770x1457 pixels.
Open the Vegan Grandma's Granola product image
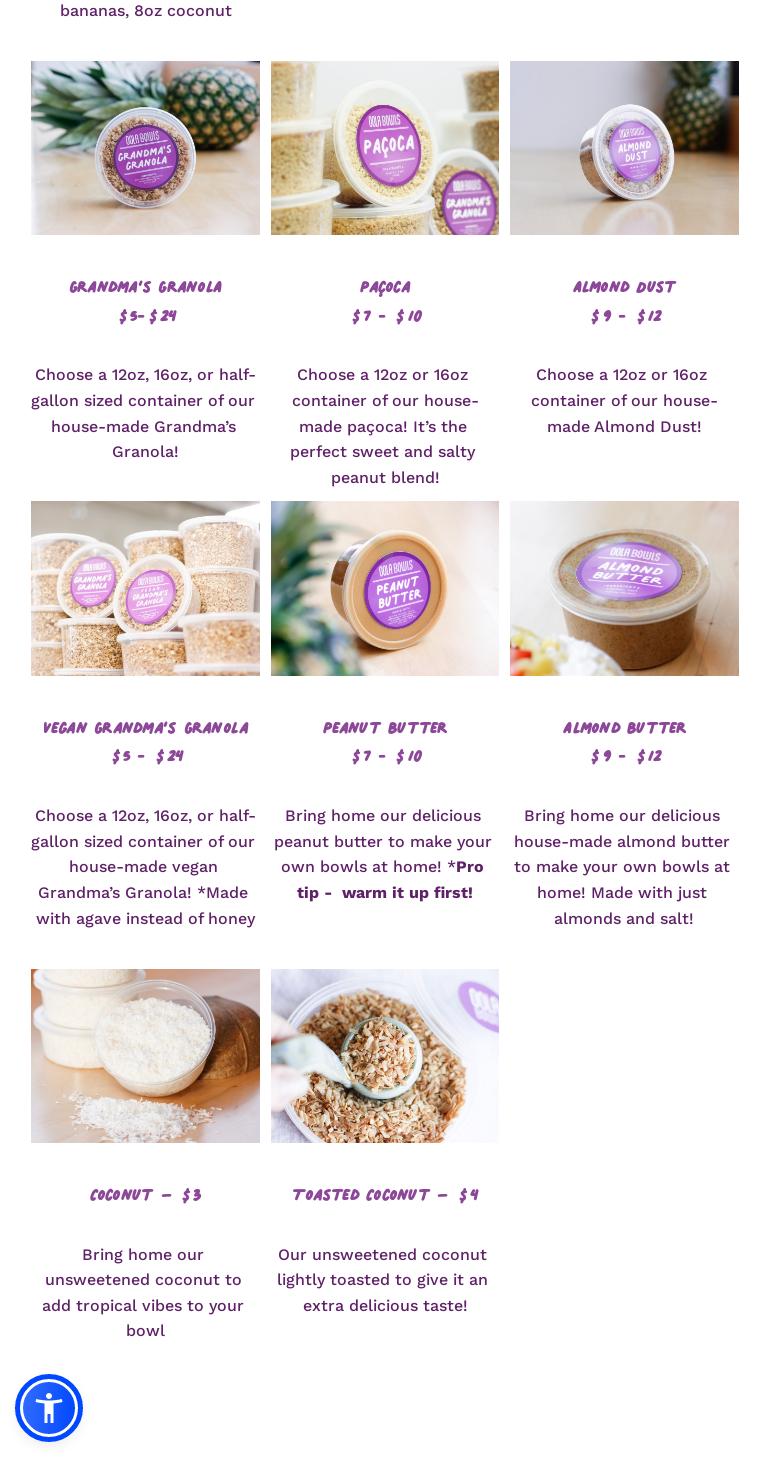click(145, 588)
